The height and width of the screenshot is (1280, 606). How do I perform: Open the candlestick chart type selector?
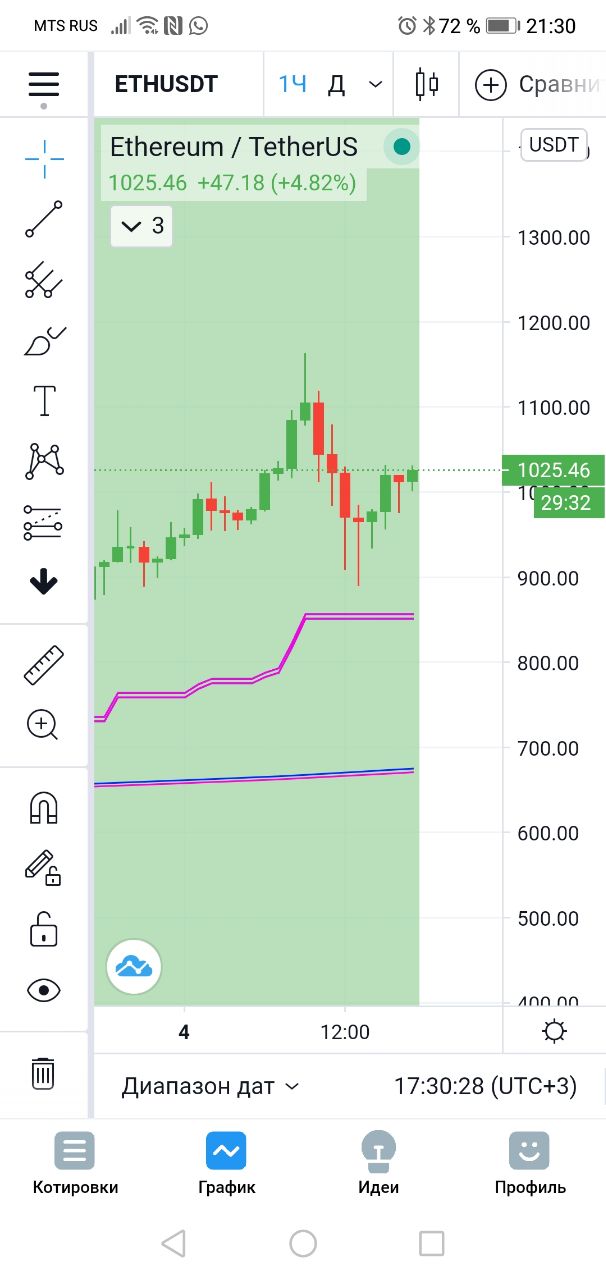click(427, 84)
